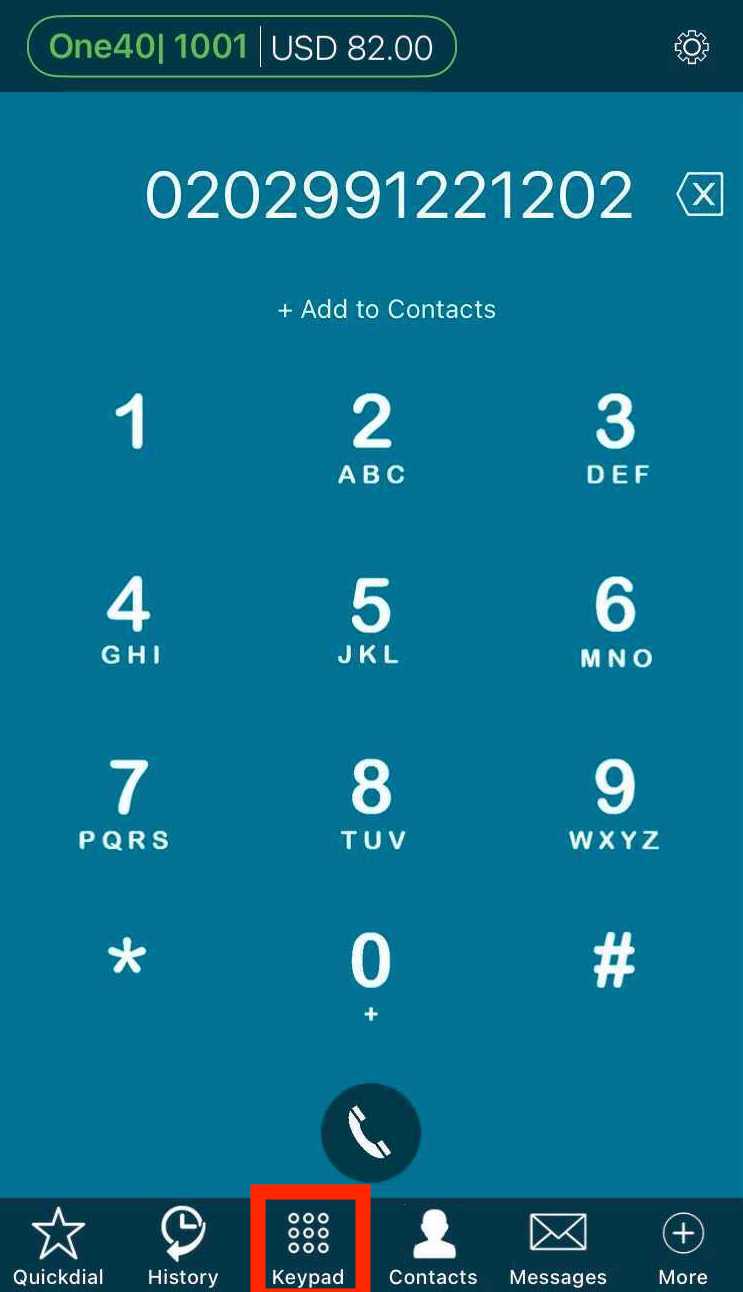The image size is (743, 1292).
Task: Enter the hash symbol
Action: pyautogui.click(x=614, y=958)
